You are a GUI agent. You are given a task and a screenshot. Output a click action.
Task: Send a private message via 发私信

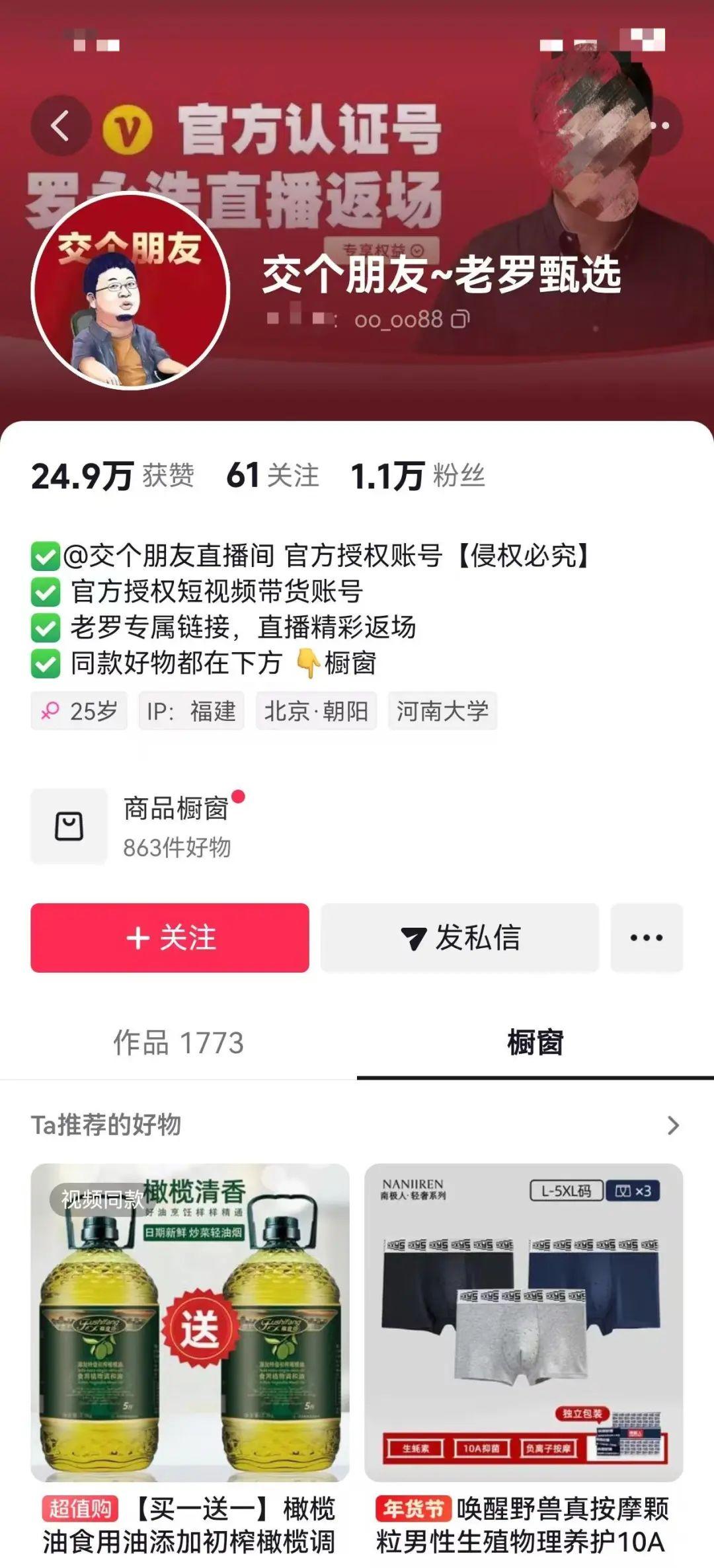[x=460, y=938]
